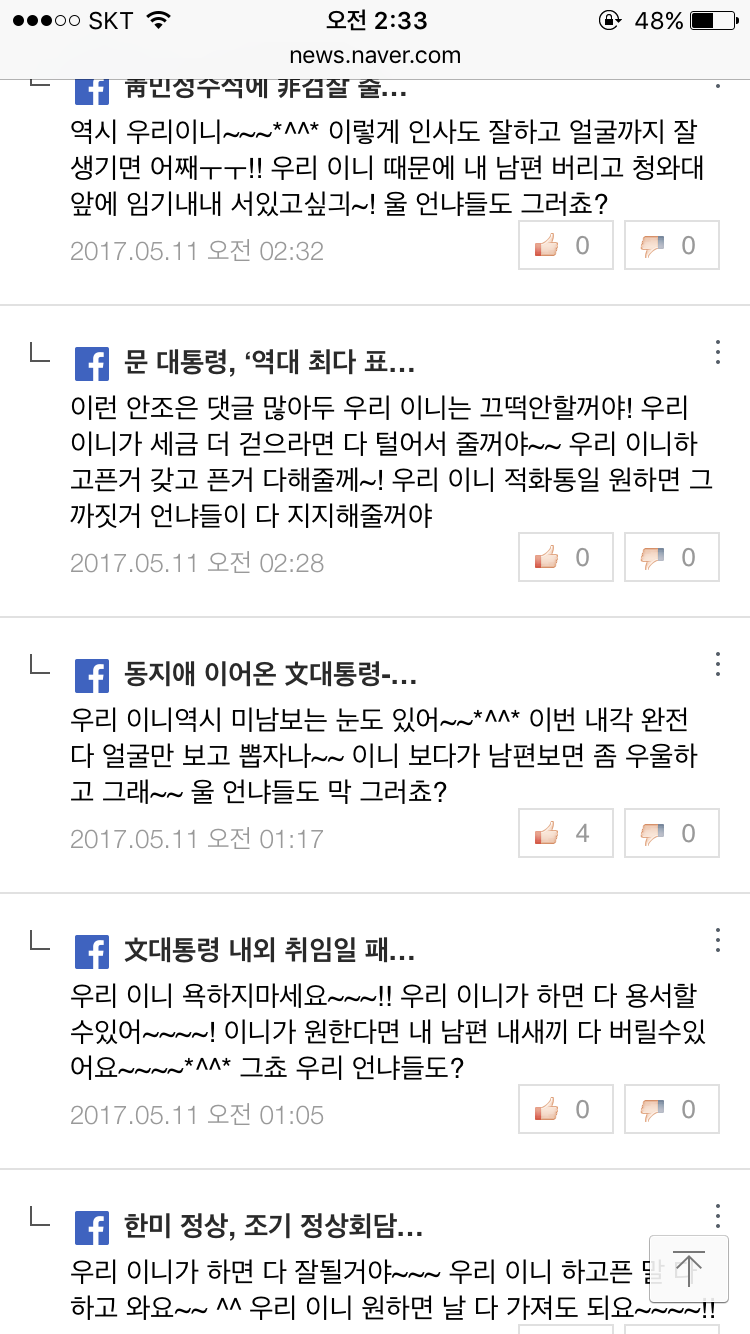Dislike the comment posted at 오전 01:05
The image size is (750, 1334).
[x=671, y=1109]
